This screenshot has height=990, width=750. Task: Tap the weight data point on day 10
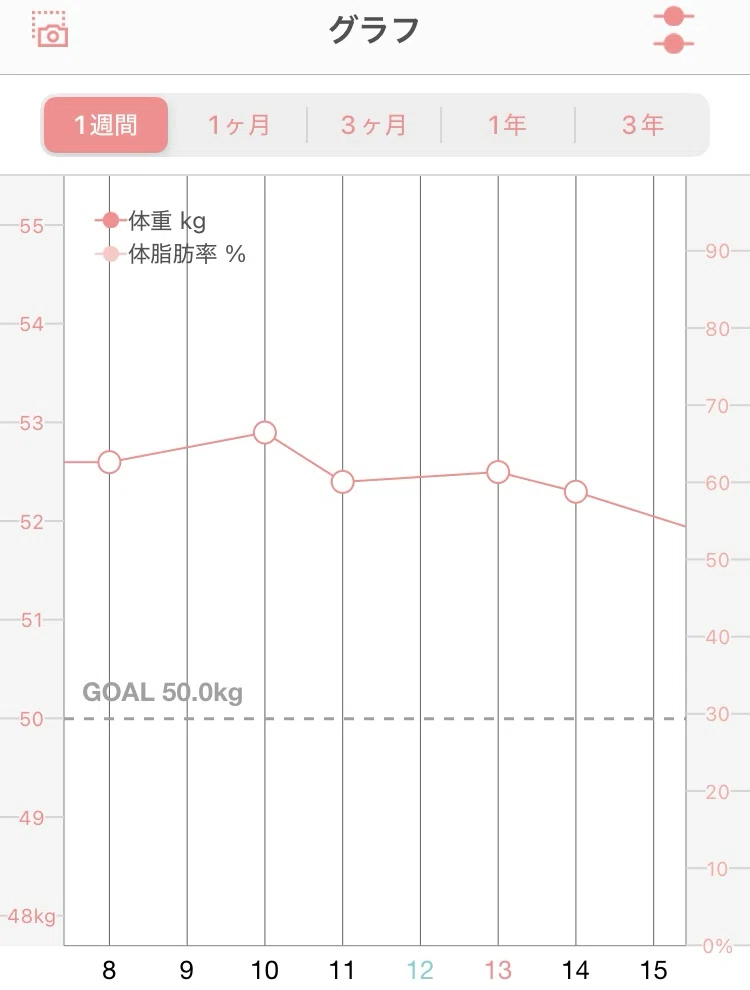pos(265,432)
